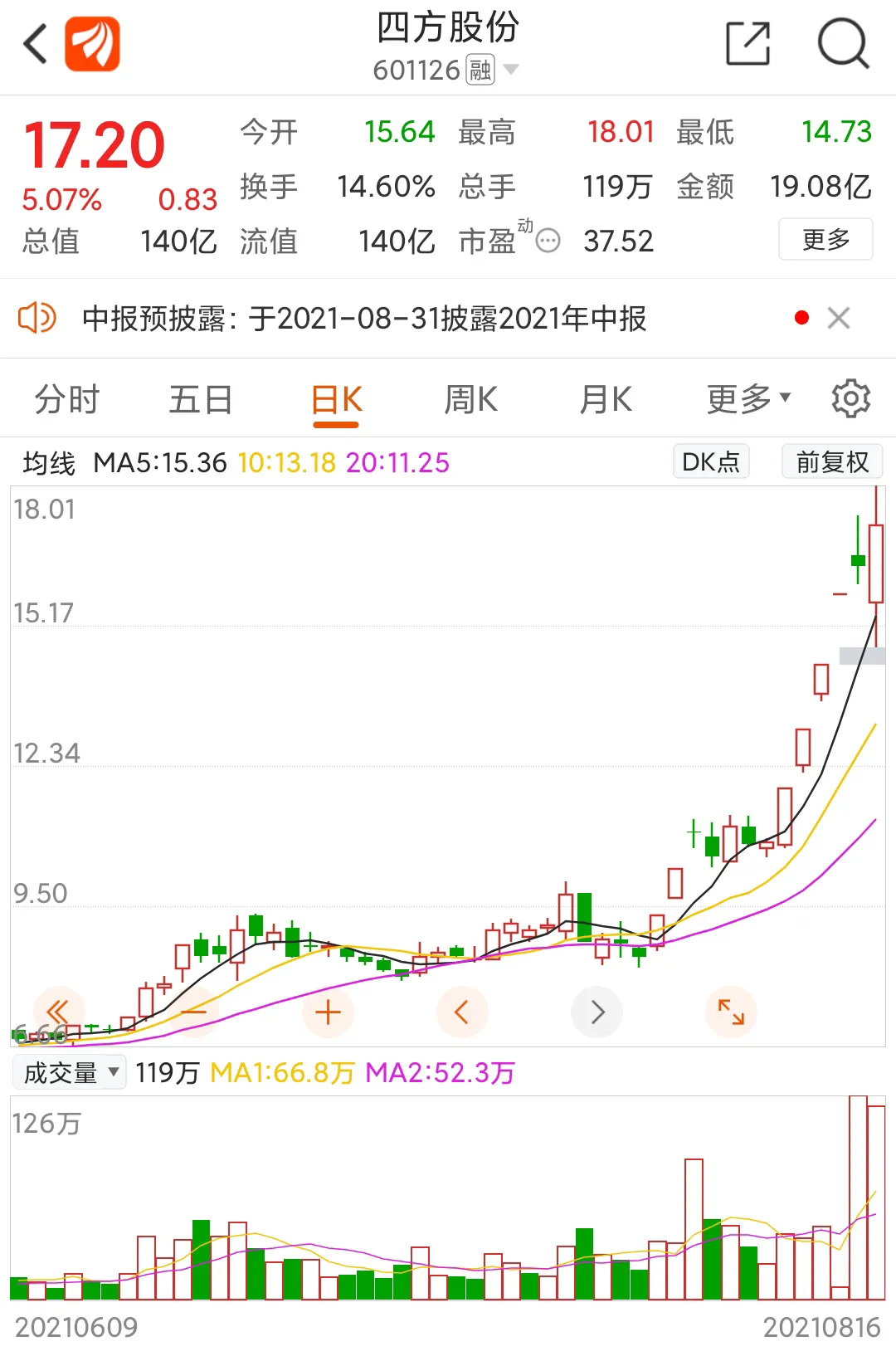The height and width of the screenshot is (1361, 896).
Task: Switch to the 五日 chart tab
Action: pos(200,400)
